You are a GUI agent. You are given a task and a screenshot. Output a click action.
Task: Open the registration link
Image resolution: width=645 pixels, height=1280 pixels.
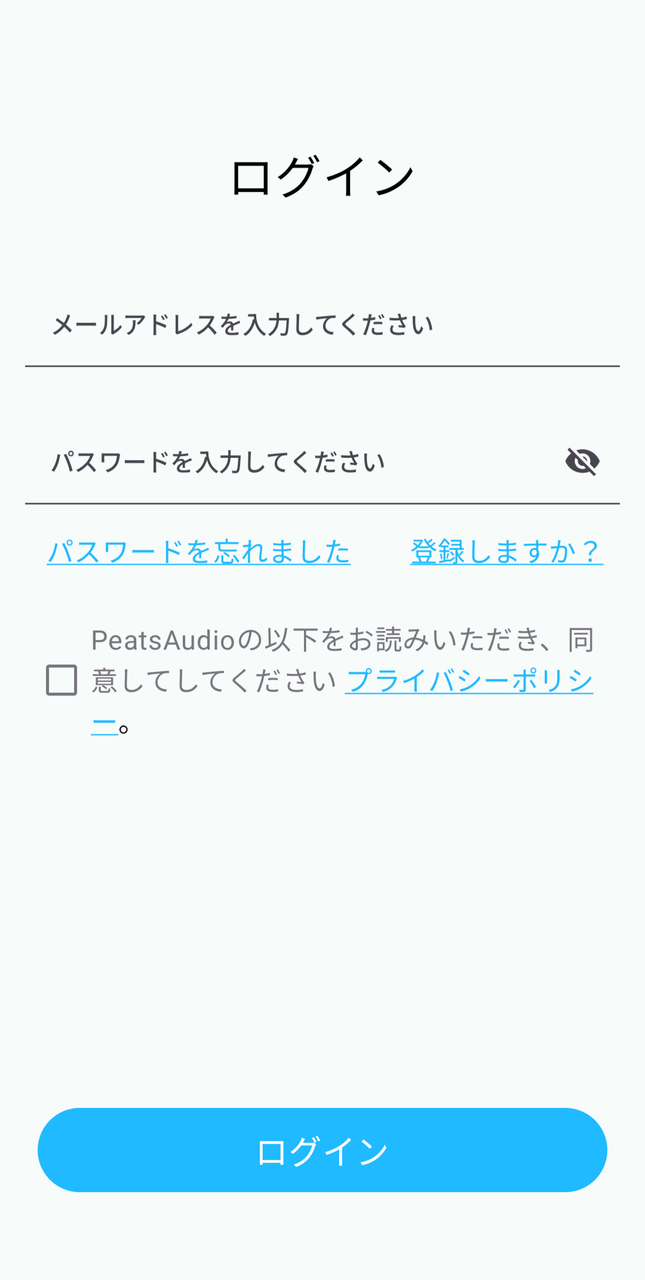click(506, 551)
